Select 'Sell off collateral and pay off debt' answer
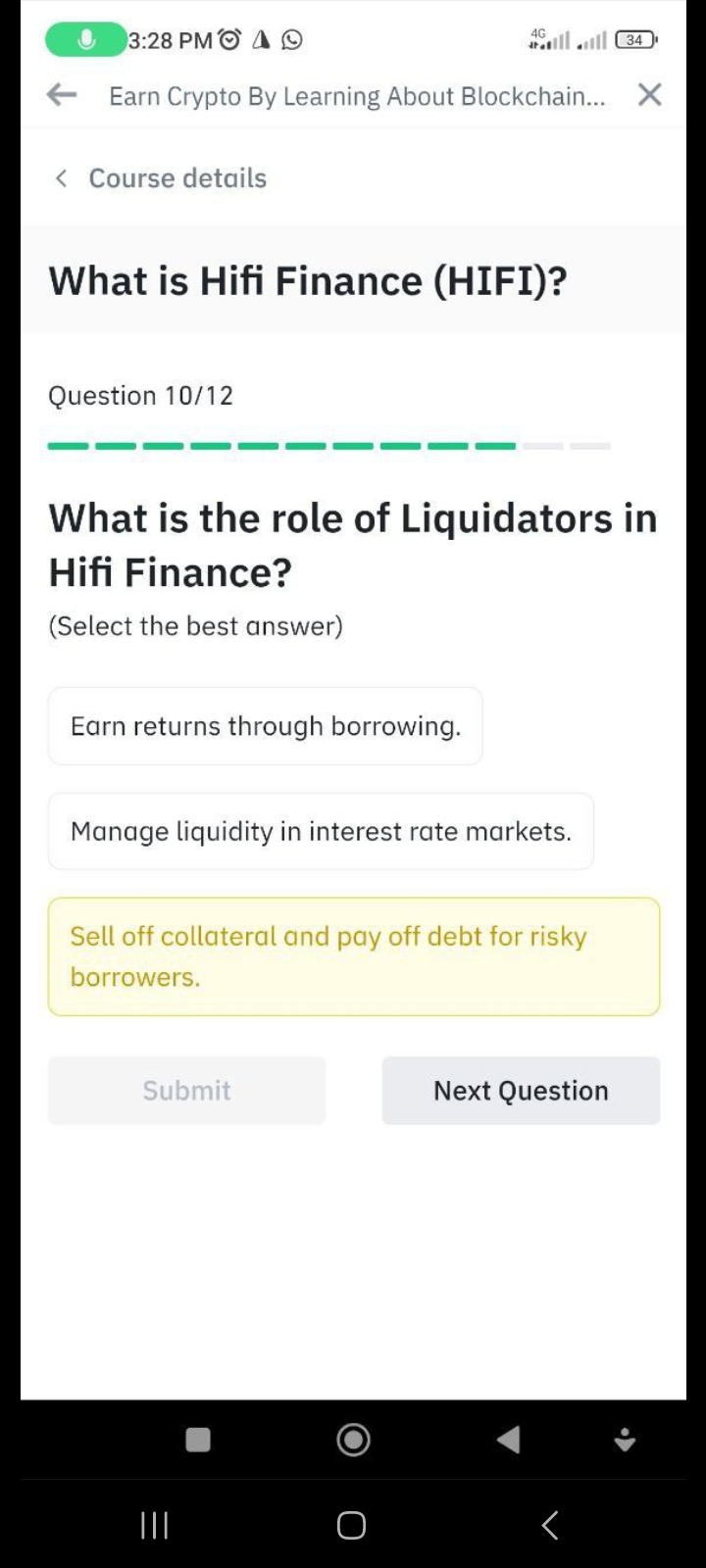The image size is (706, 1568). [354, 956]
